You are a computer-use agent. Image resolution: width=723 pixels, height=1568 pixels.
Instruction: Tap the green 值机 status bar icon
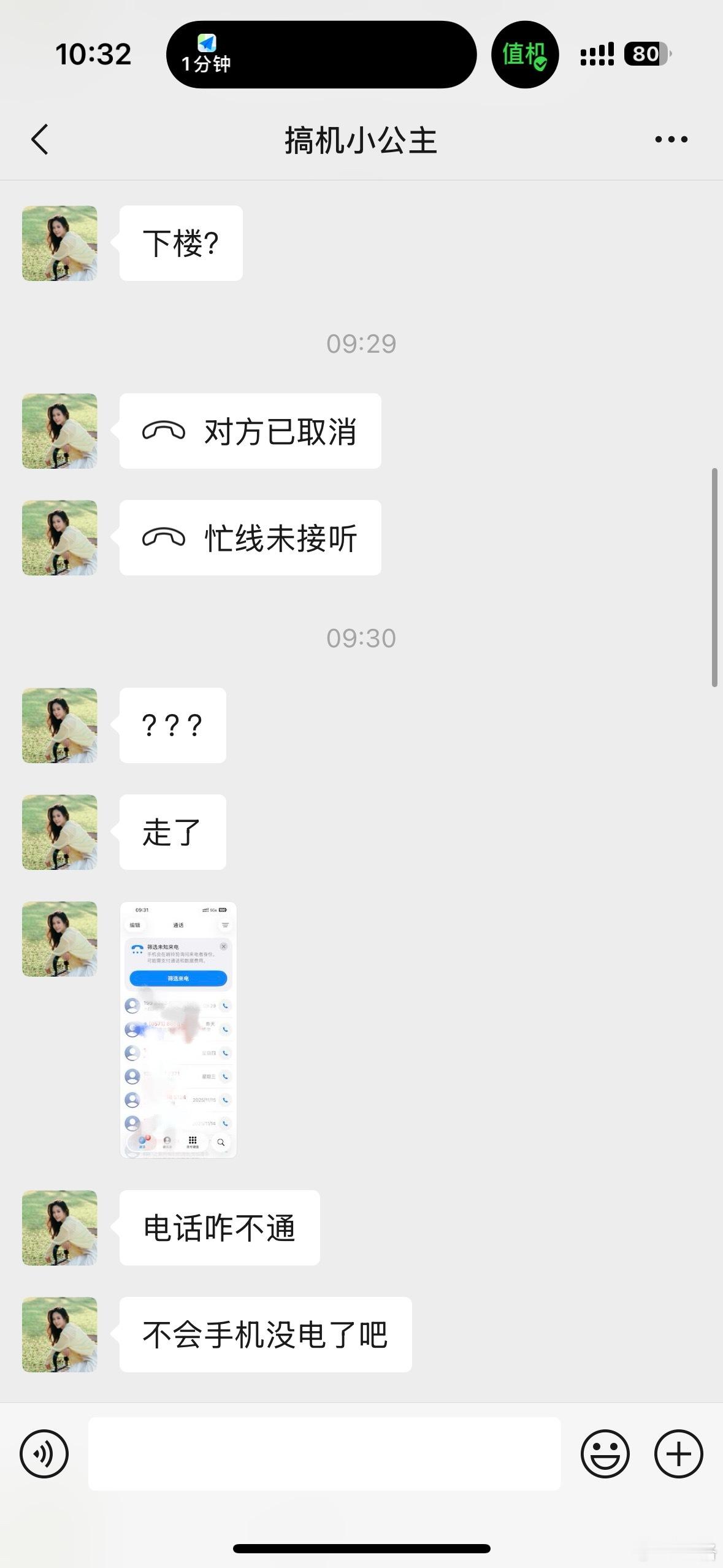coord(525,54)
